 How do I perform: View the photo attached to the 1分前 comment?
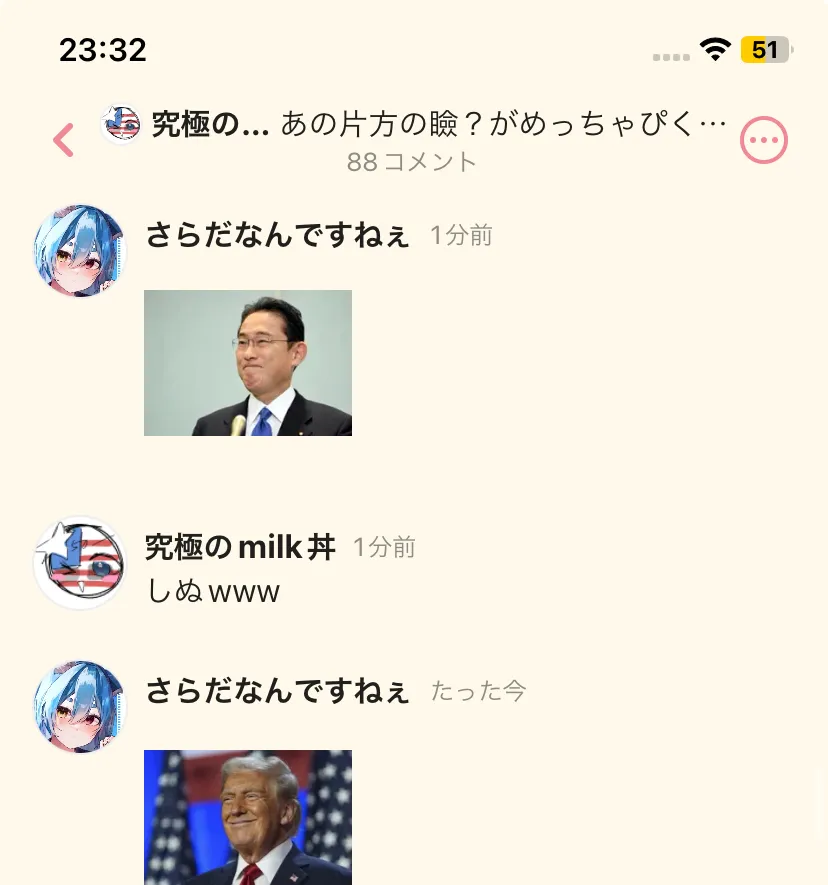click(248, 363)
